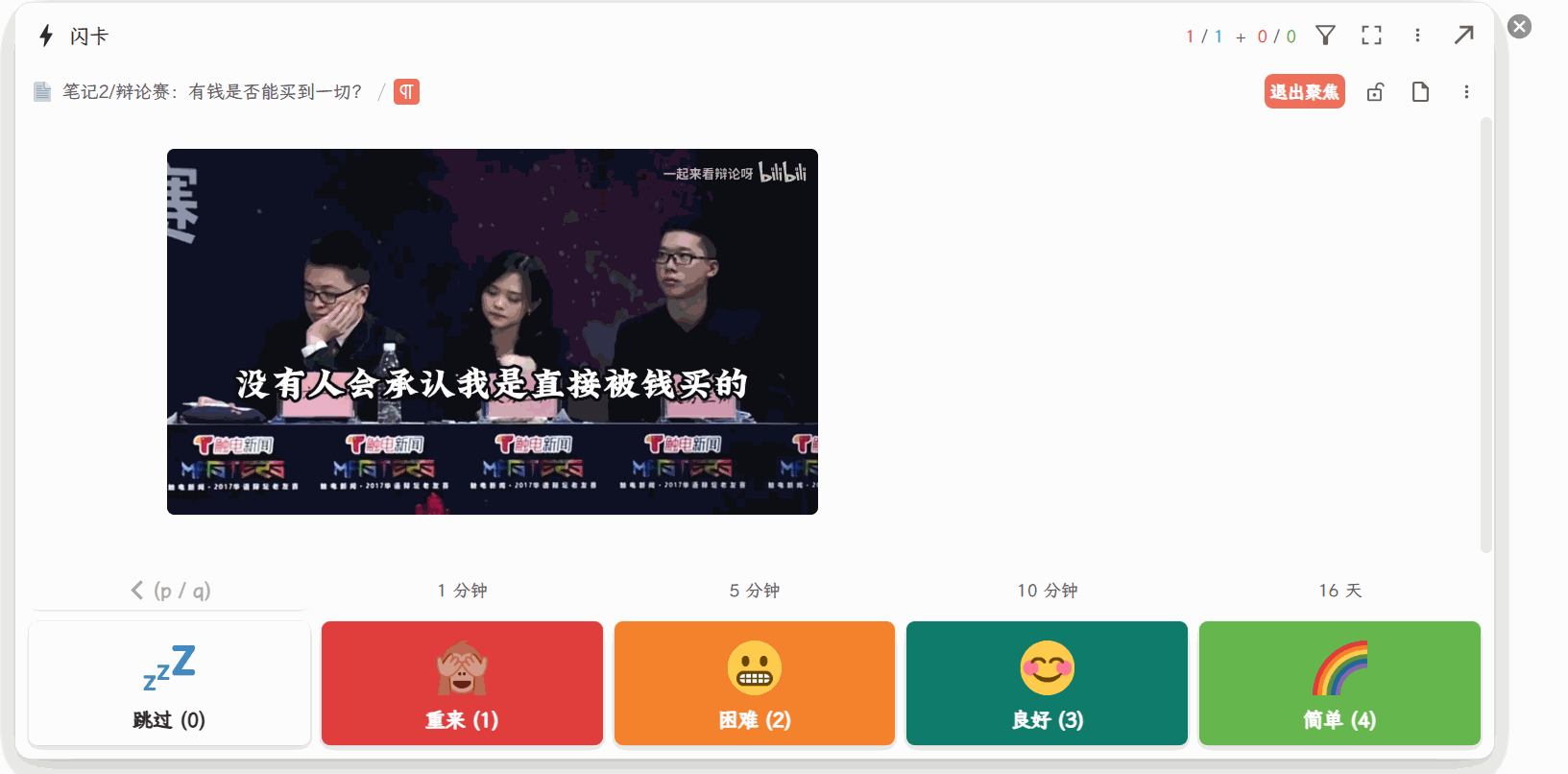Rate the card 良好 (3)
Screen dimensions: 1568x774
point(1047,684)
